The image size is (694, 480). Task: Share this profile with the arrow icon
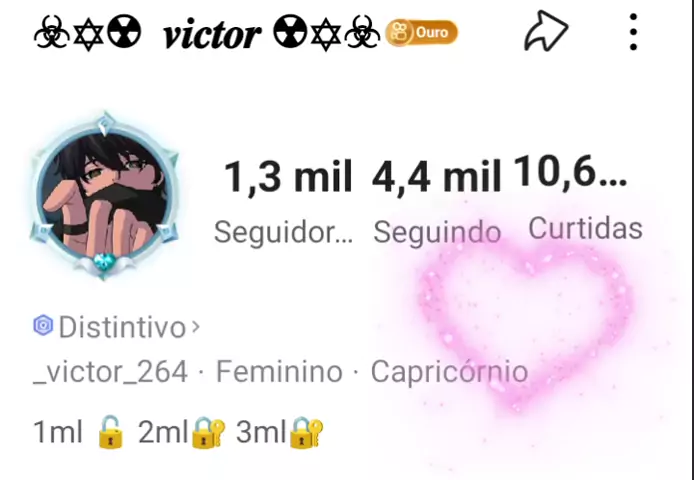[x=546, y=33]
